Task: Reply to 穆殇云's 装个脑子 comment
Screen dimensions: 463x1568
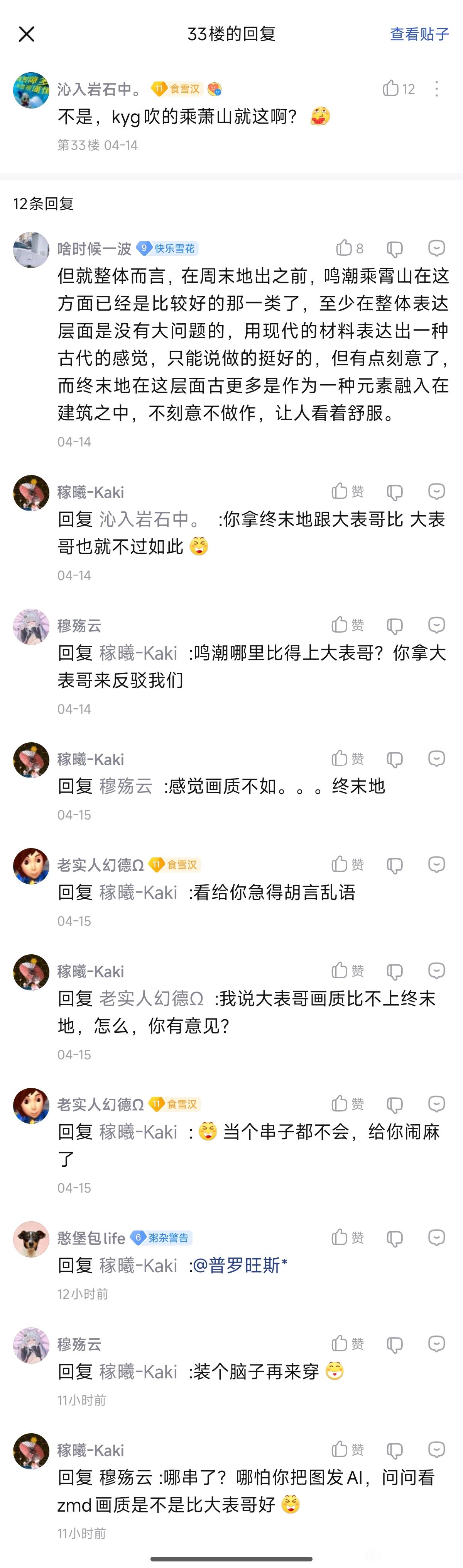Action: tap(436, 1343)
